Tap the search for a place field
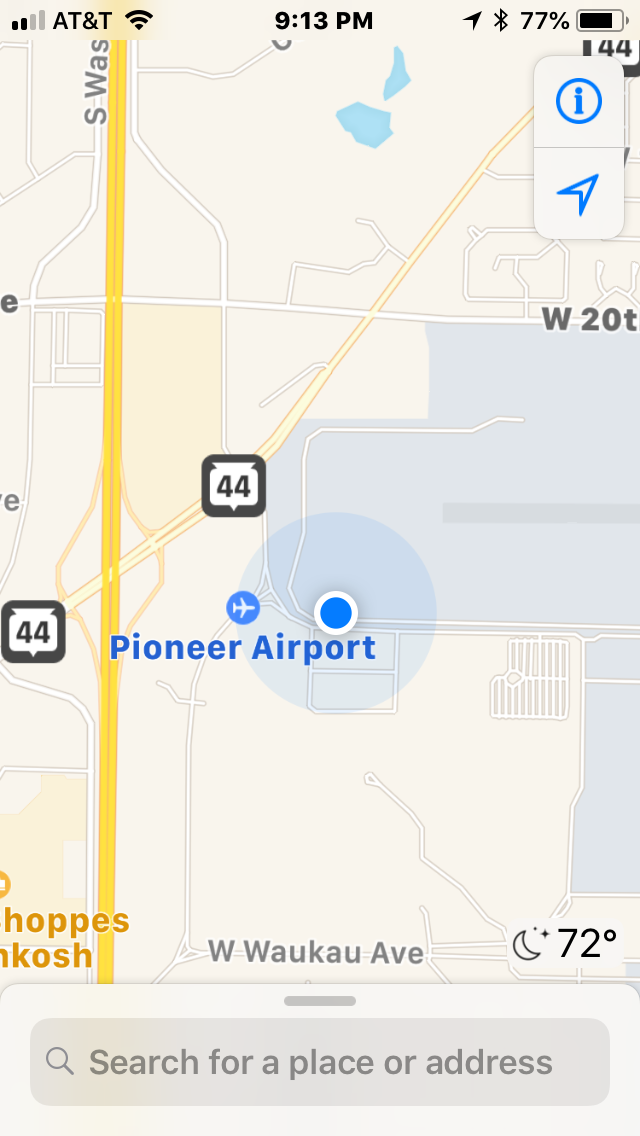This screenshot has height=1136, width=640. 320,1061
